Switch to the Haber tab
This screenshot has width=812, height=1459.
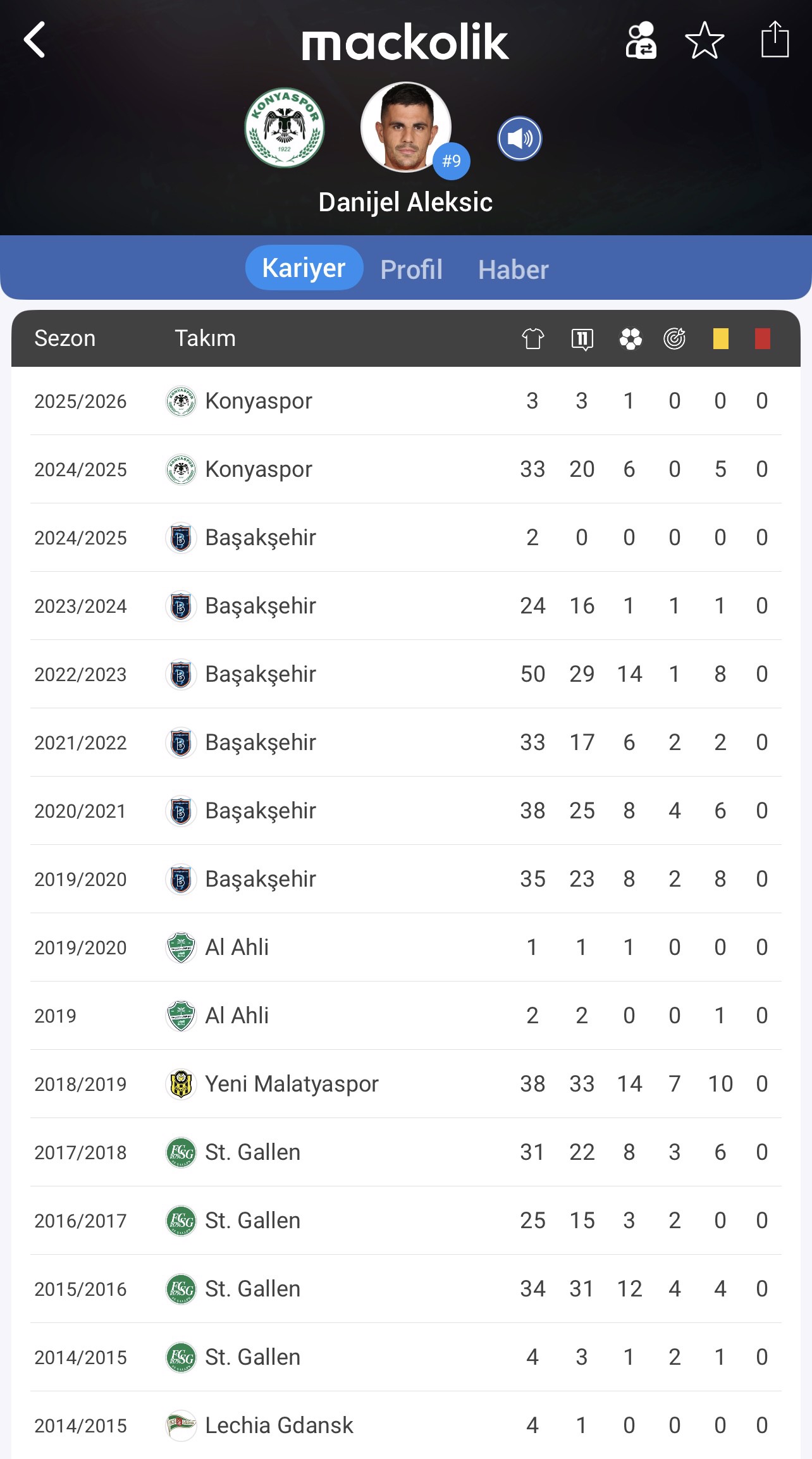[513, 269]
